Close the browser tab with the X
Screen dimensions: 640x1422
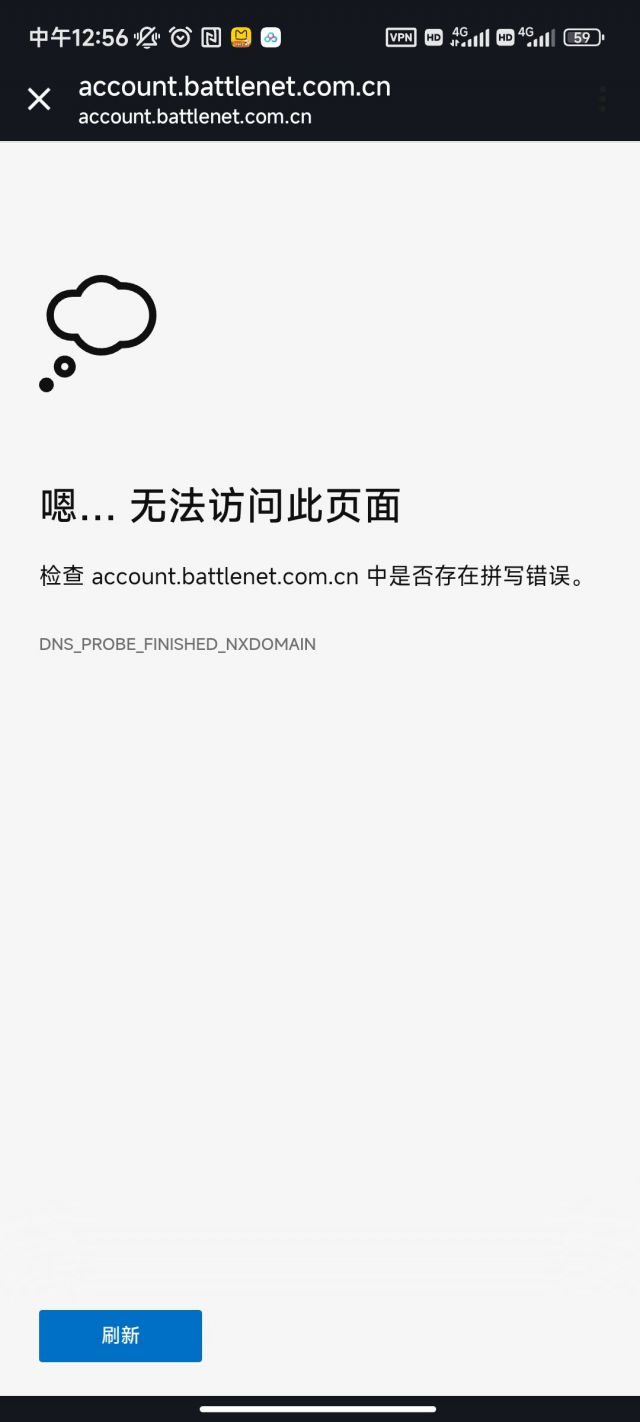pos(39,99)
